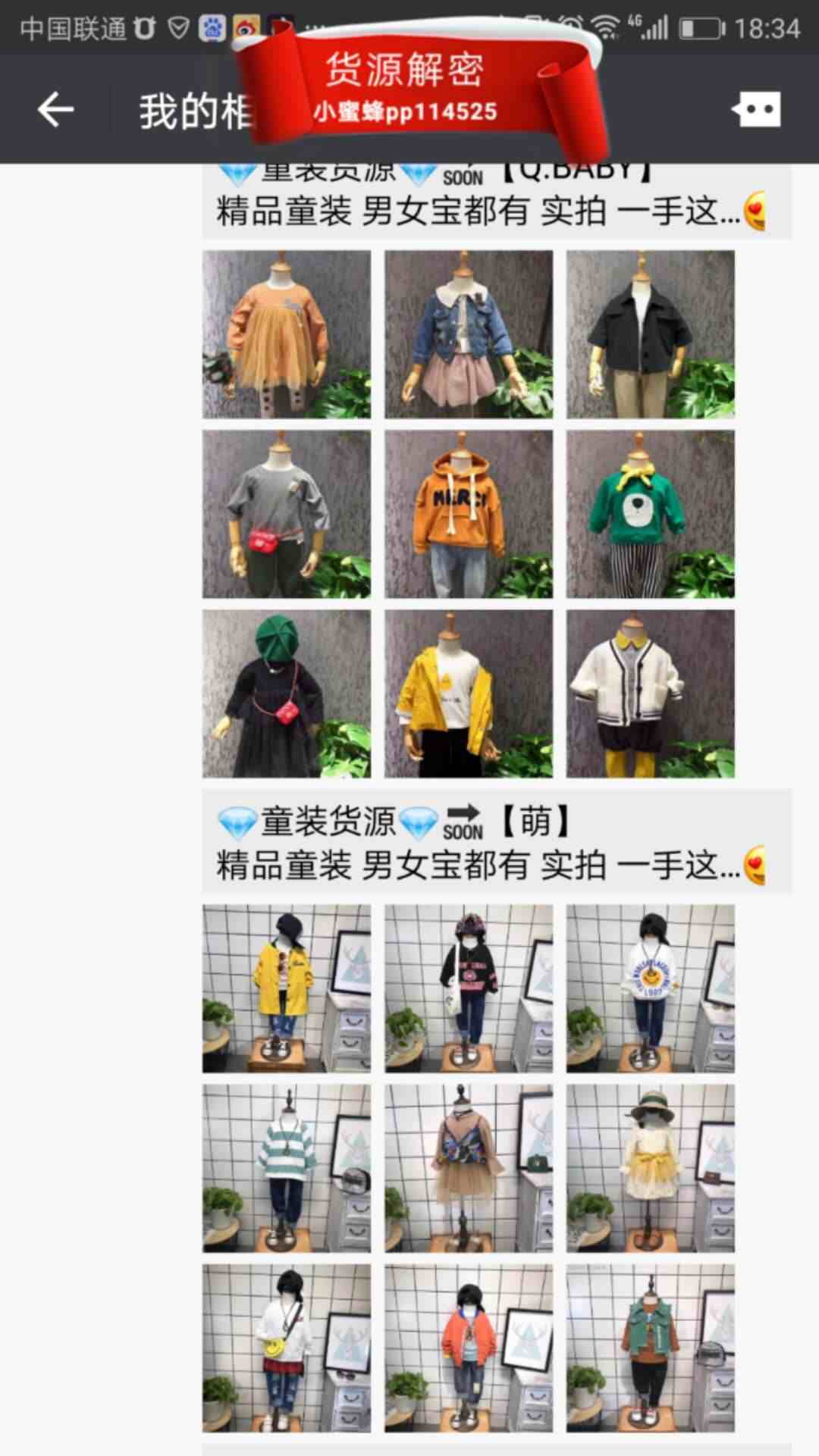819x1456 pixels.
Task: Open the yellow hooded jacket photo
Action: [x=469, y=694]
